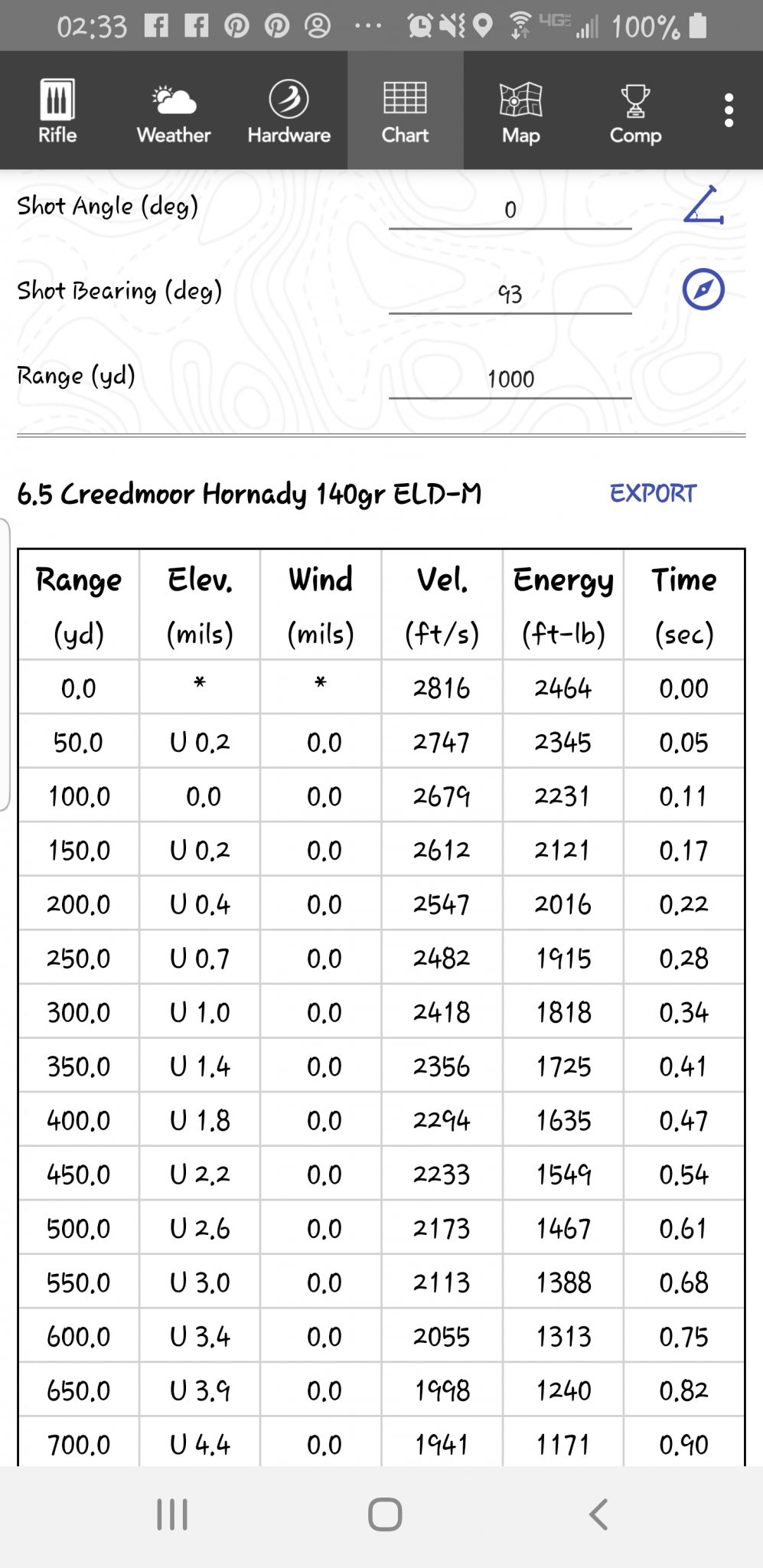This screenshot has width=763, height=1568.
Task: Go back using the system back button
Action: click(598, 1514)
